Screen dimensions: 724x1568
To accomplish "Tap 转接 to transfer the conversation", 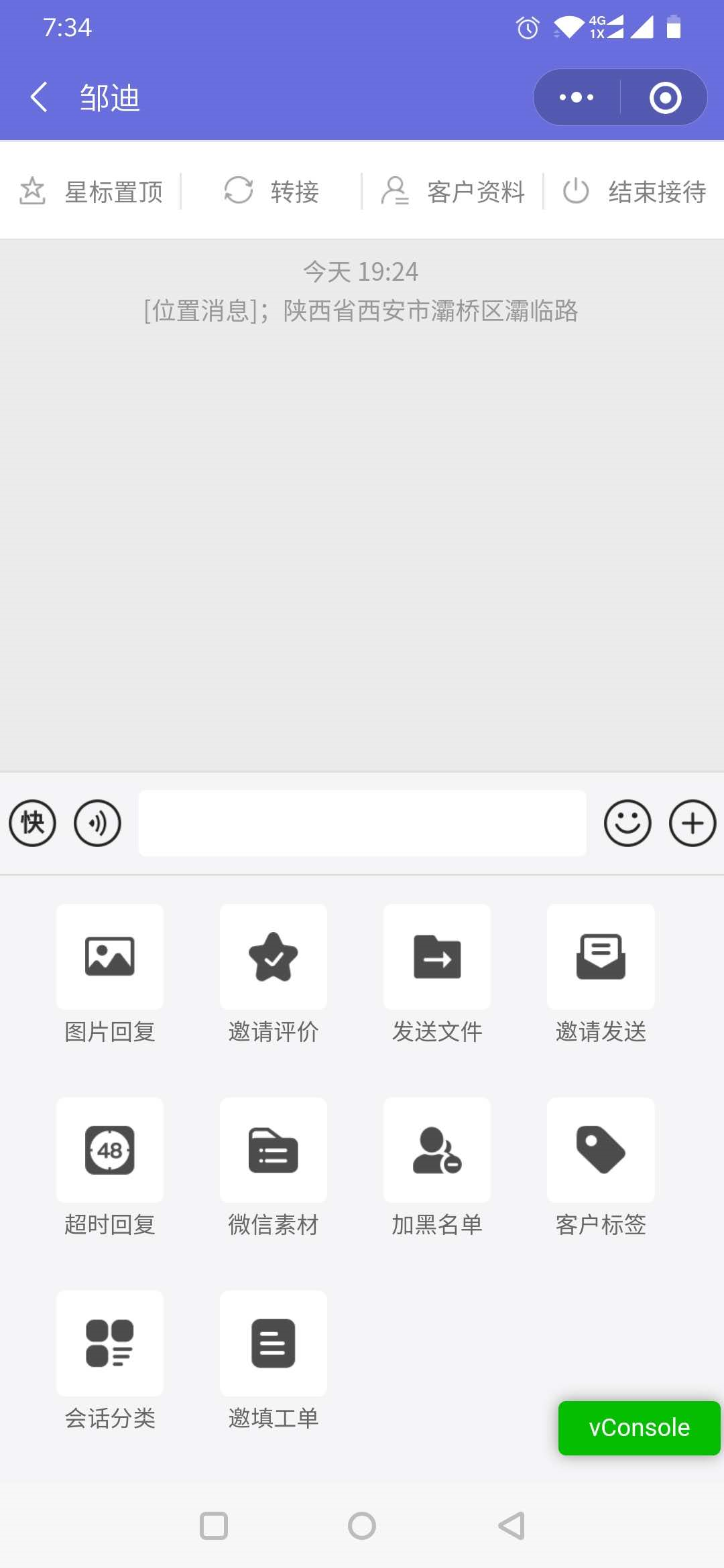I will click(271, 192).
